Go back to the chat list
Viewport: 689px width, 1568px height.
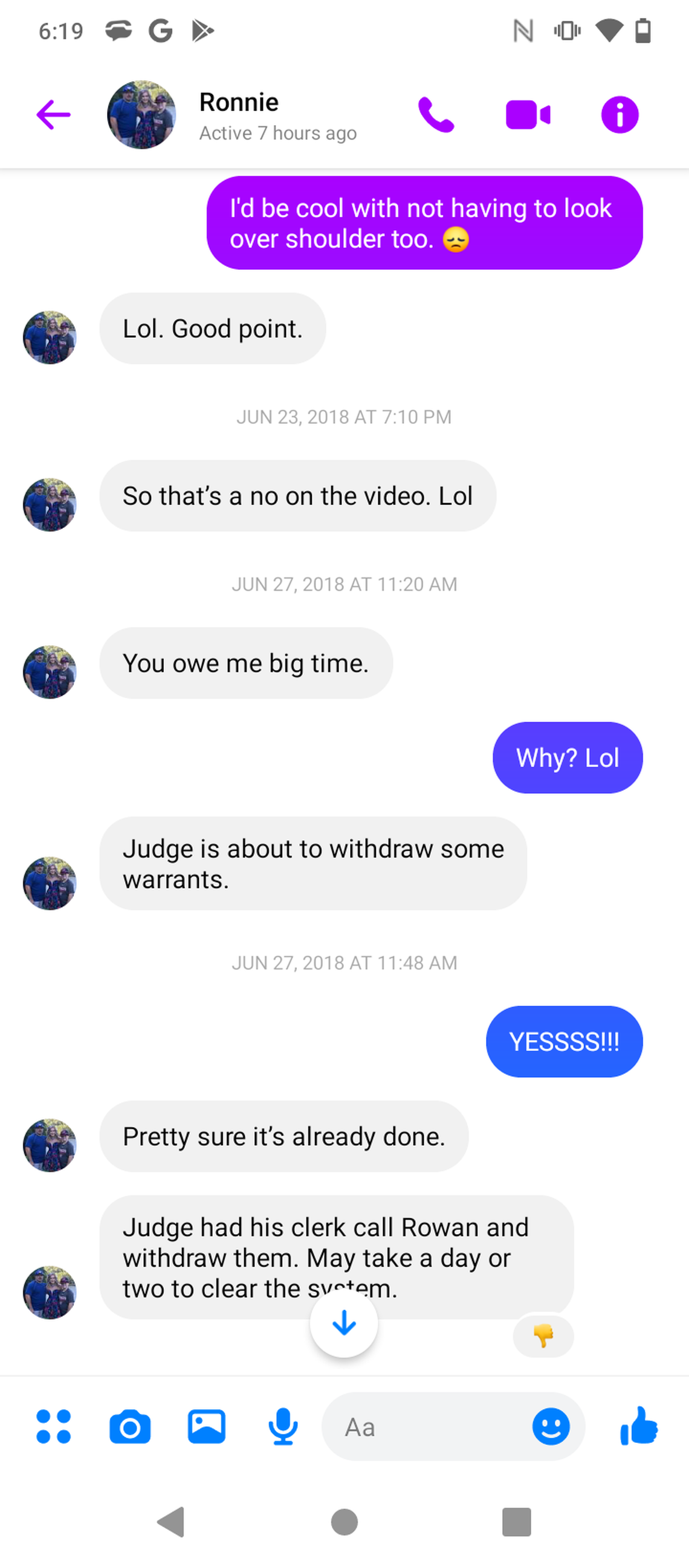[x=54, y=114]
